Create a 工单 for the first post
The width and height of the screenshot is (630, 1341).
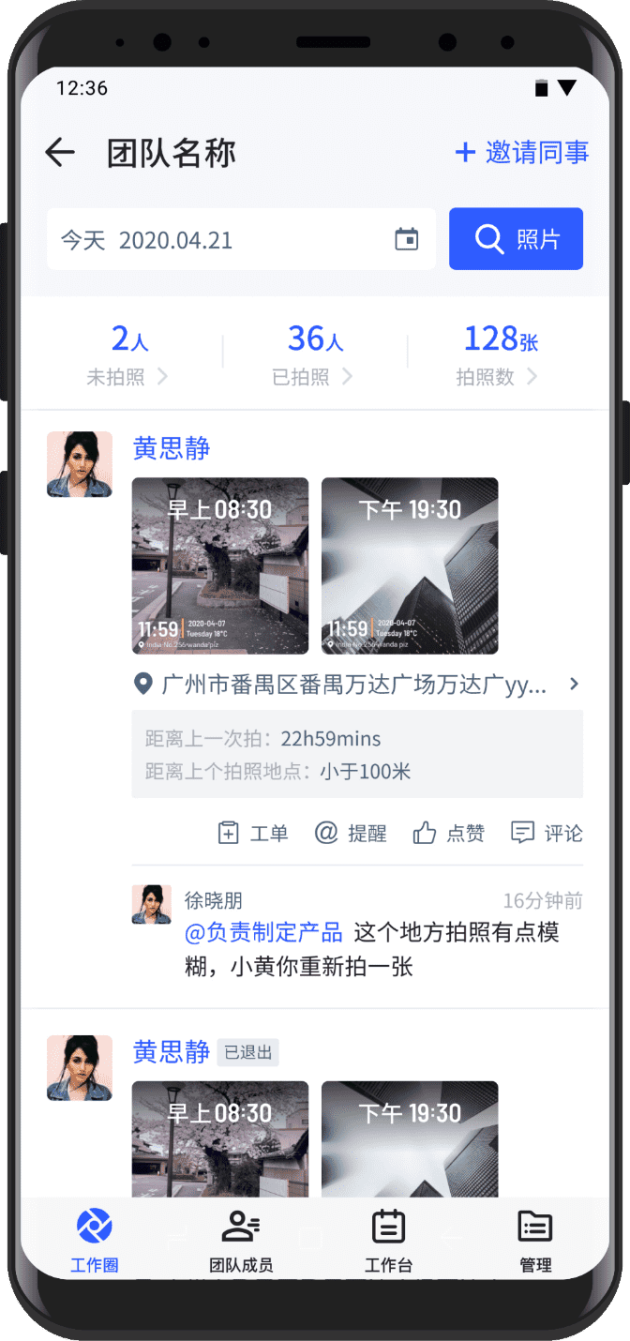253,833
